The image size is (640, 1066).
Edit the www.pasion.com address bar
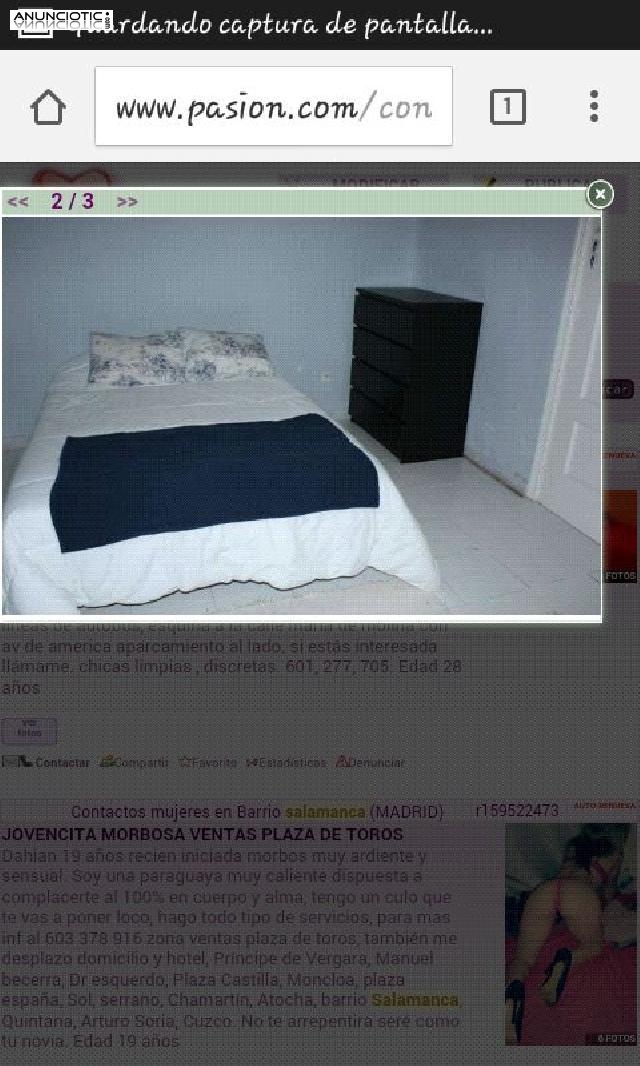click(x=273, y=107)
